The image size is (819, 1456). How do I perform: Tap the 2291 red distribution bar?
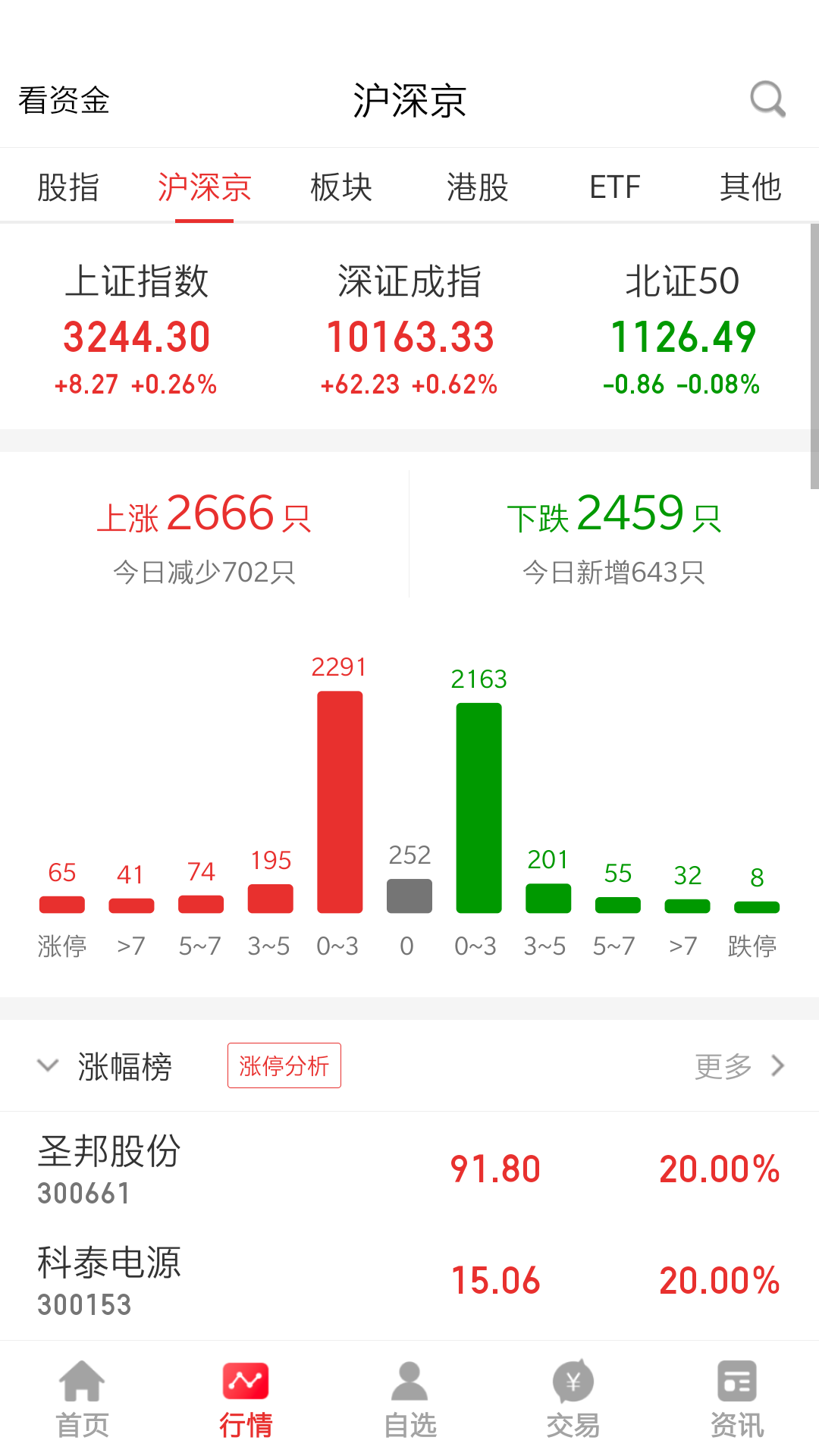(x=340, y=800)
